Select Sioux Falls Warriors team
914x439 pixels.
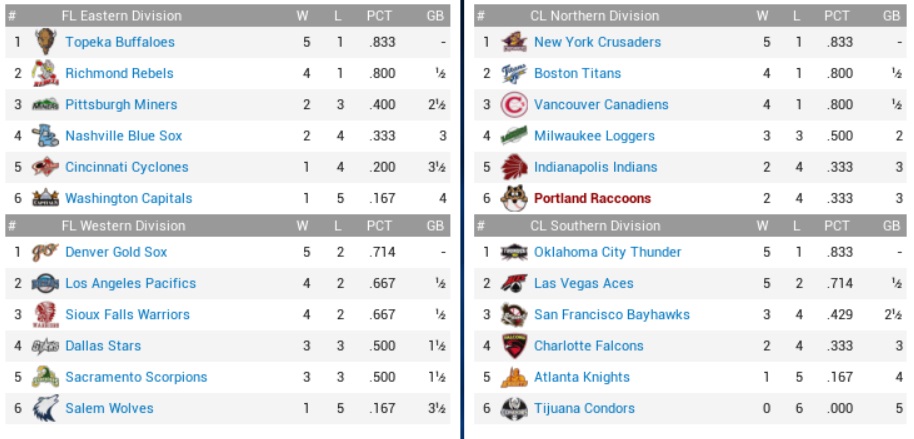pos(127,314)
